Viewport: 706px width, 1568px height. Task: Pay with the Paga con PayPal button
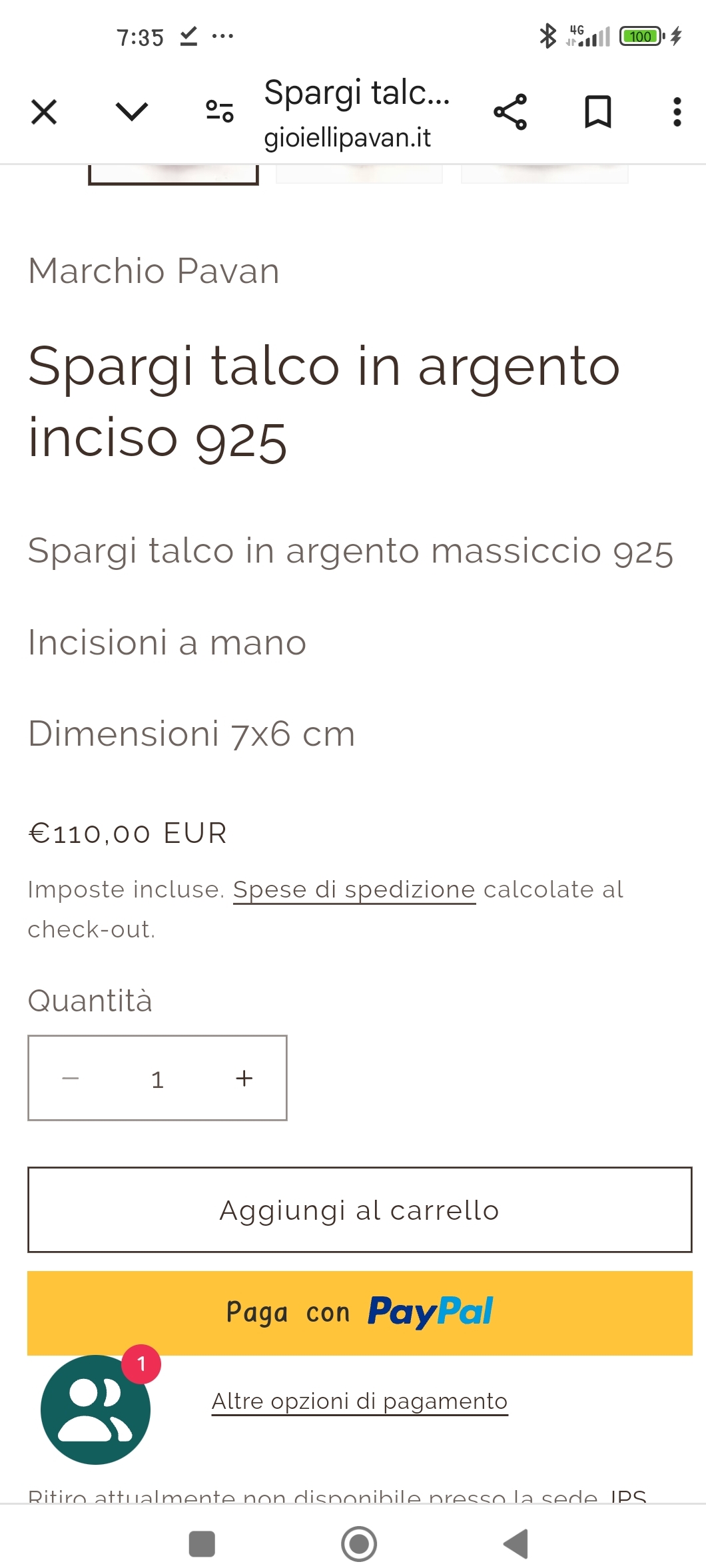coord(360,1312)
